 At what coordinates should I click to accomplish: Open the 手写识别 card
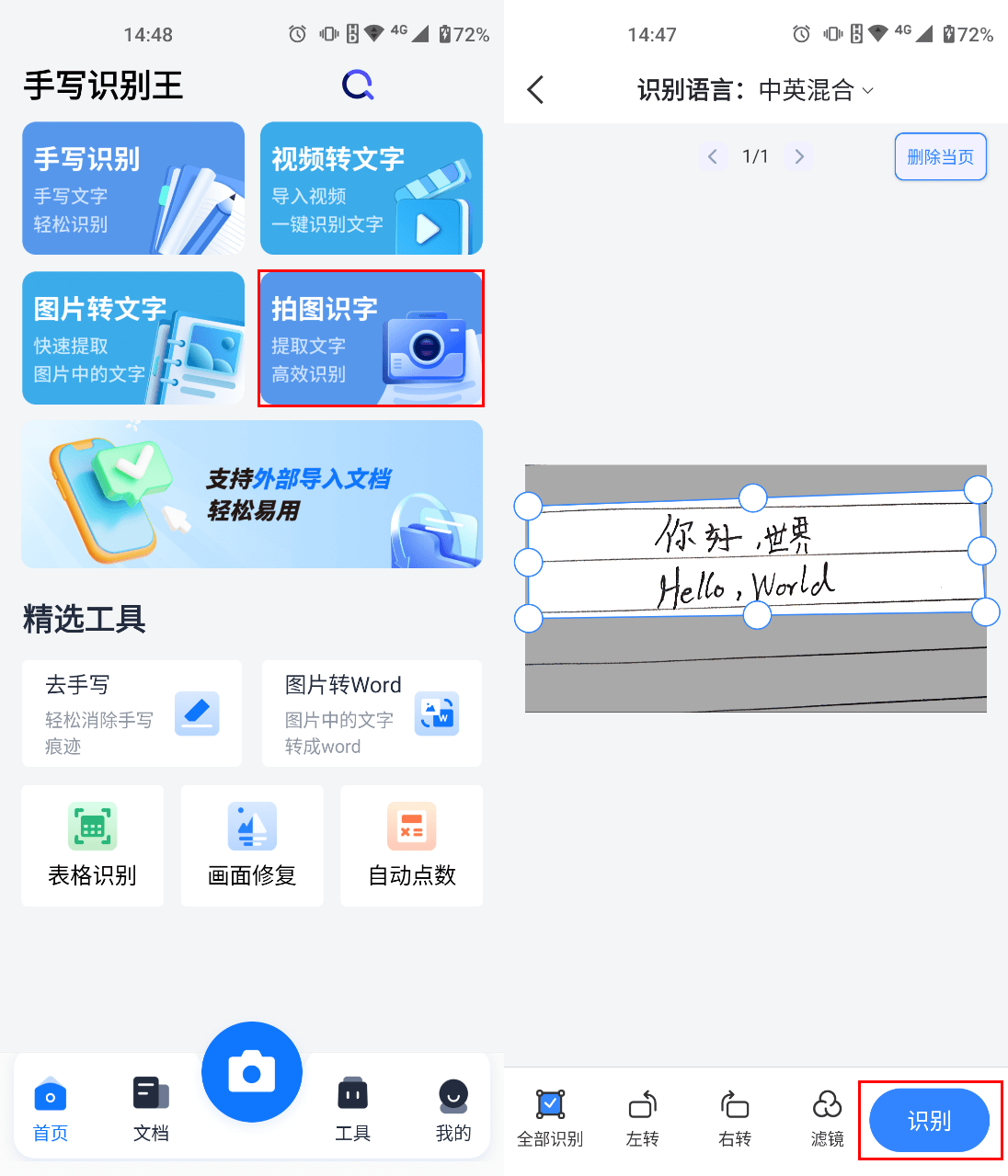(133, 188)
